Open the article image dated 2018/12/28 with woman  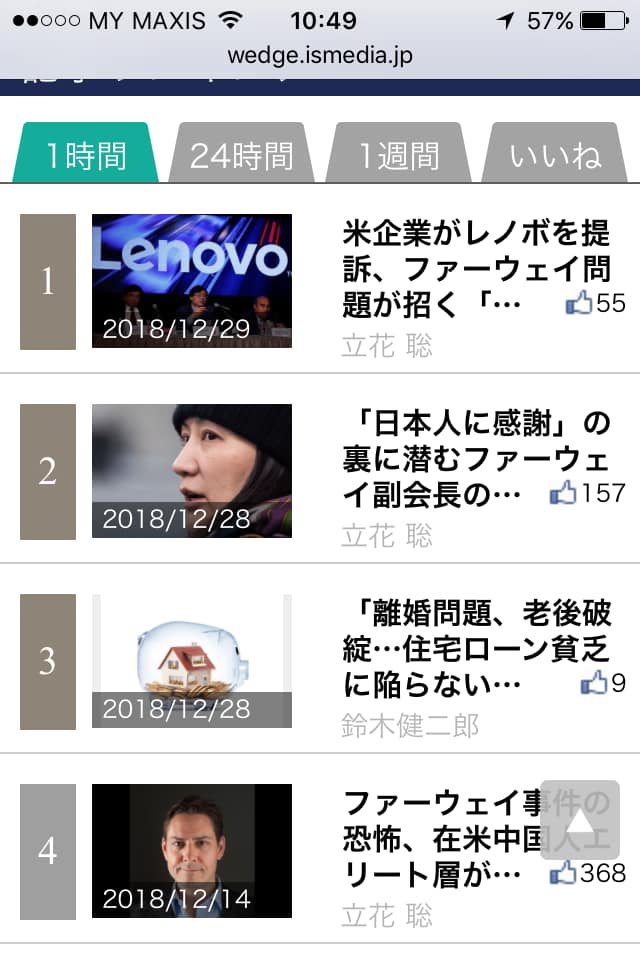coord(192,471)
